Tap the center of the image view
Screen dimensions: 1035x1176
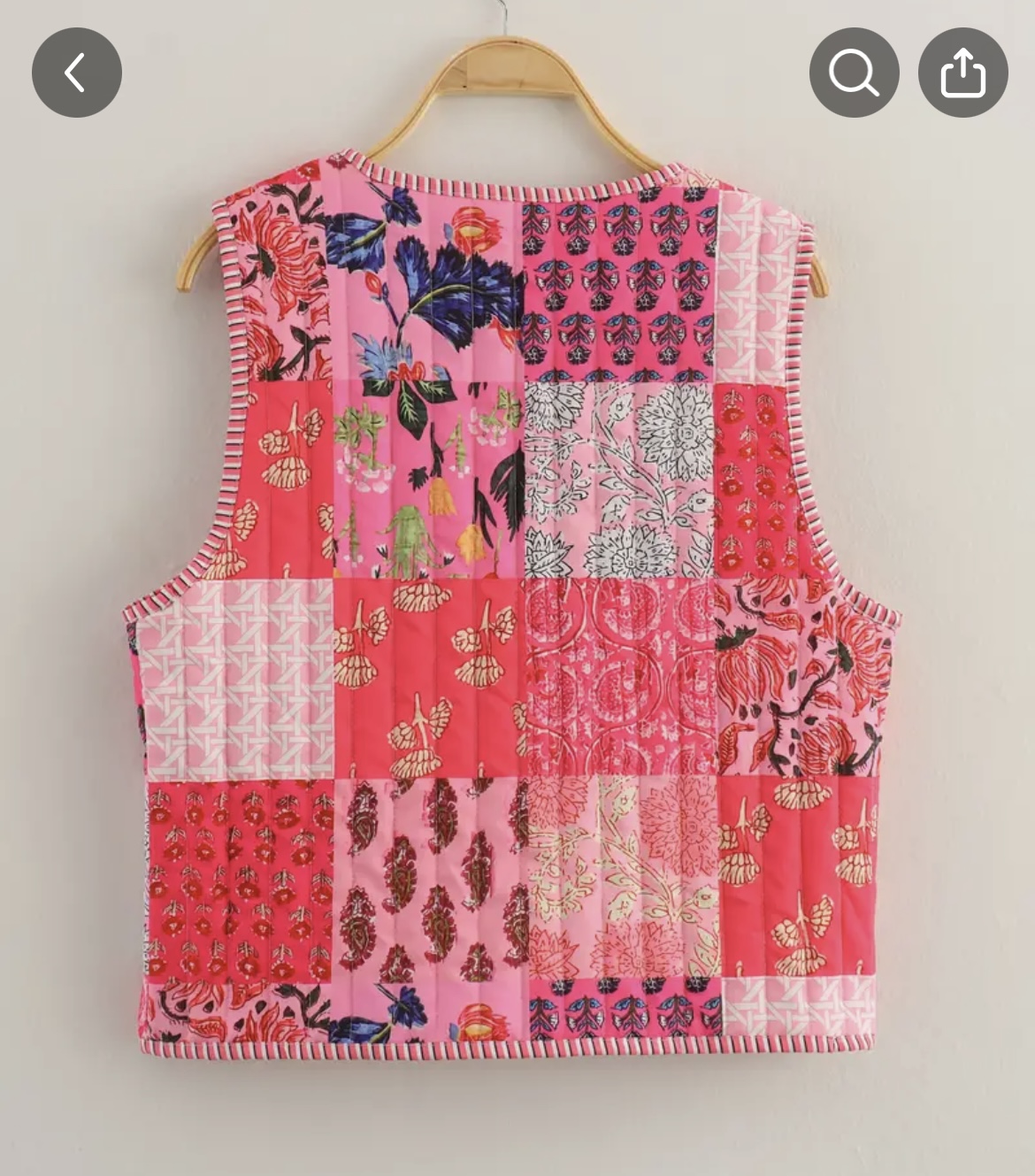[517, 588]
